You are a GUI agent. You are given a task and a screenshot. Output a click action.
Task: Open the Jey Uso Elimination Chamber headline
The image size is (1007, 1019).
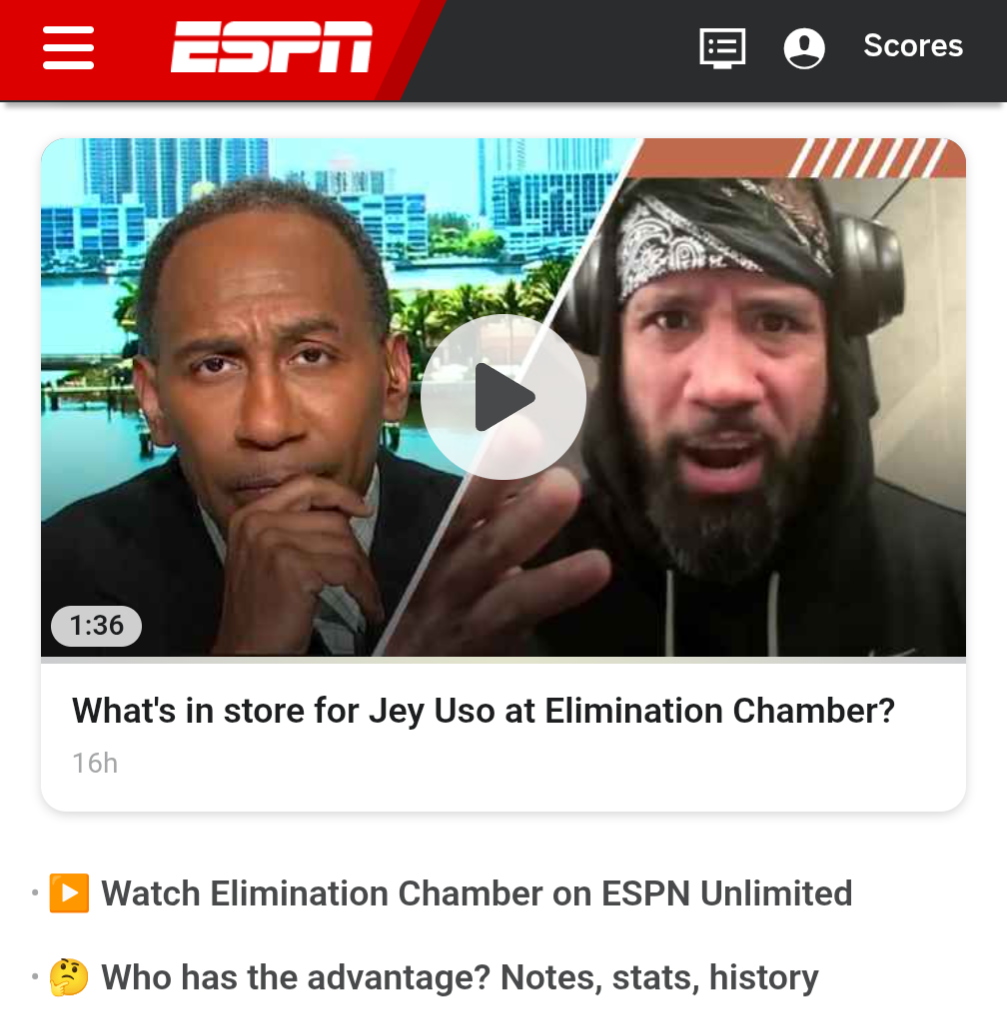pos(483,711)
